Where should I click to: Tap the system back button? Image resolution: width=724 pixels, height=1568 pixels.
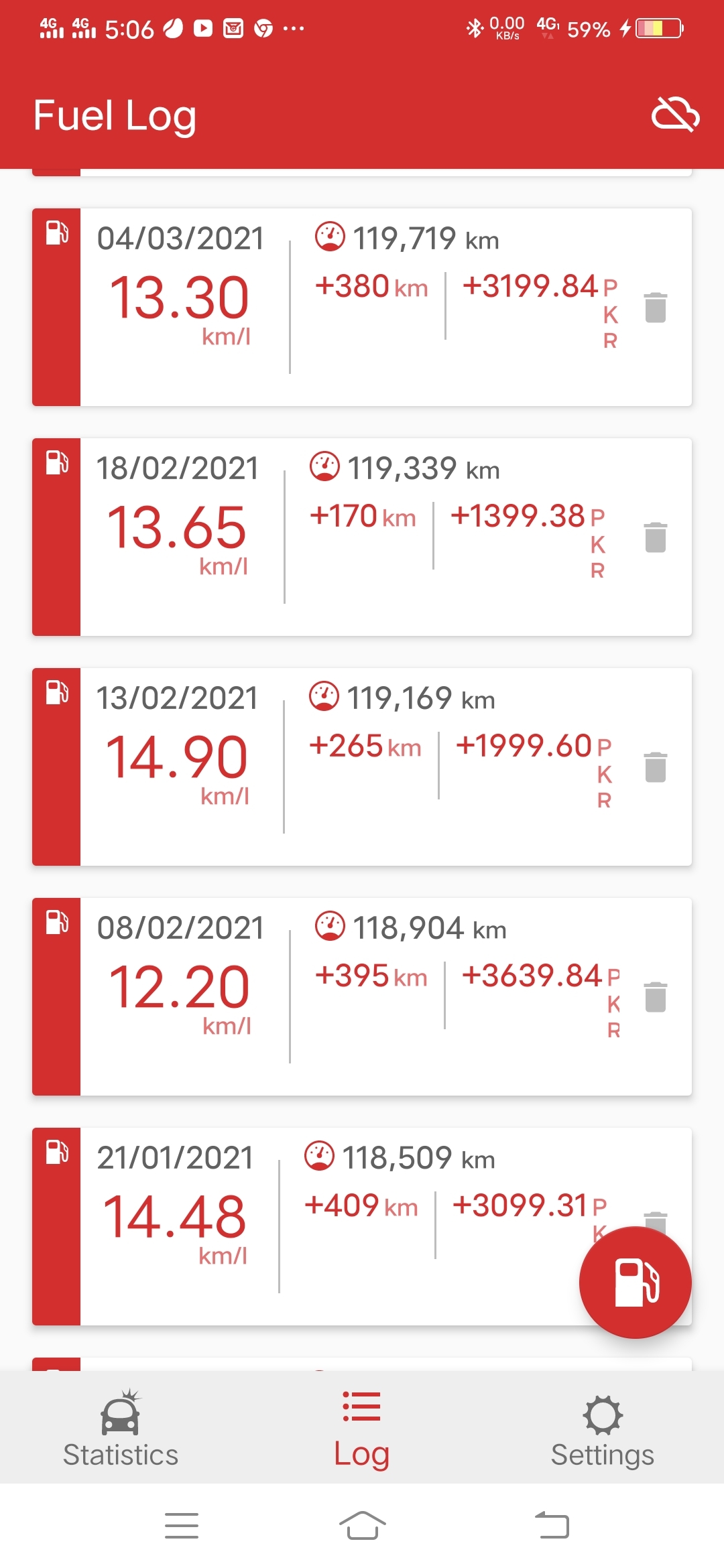click(552, 1526)
